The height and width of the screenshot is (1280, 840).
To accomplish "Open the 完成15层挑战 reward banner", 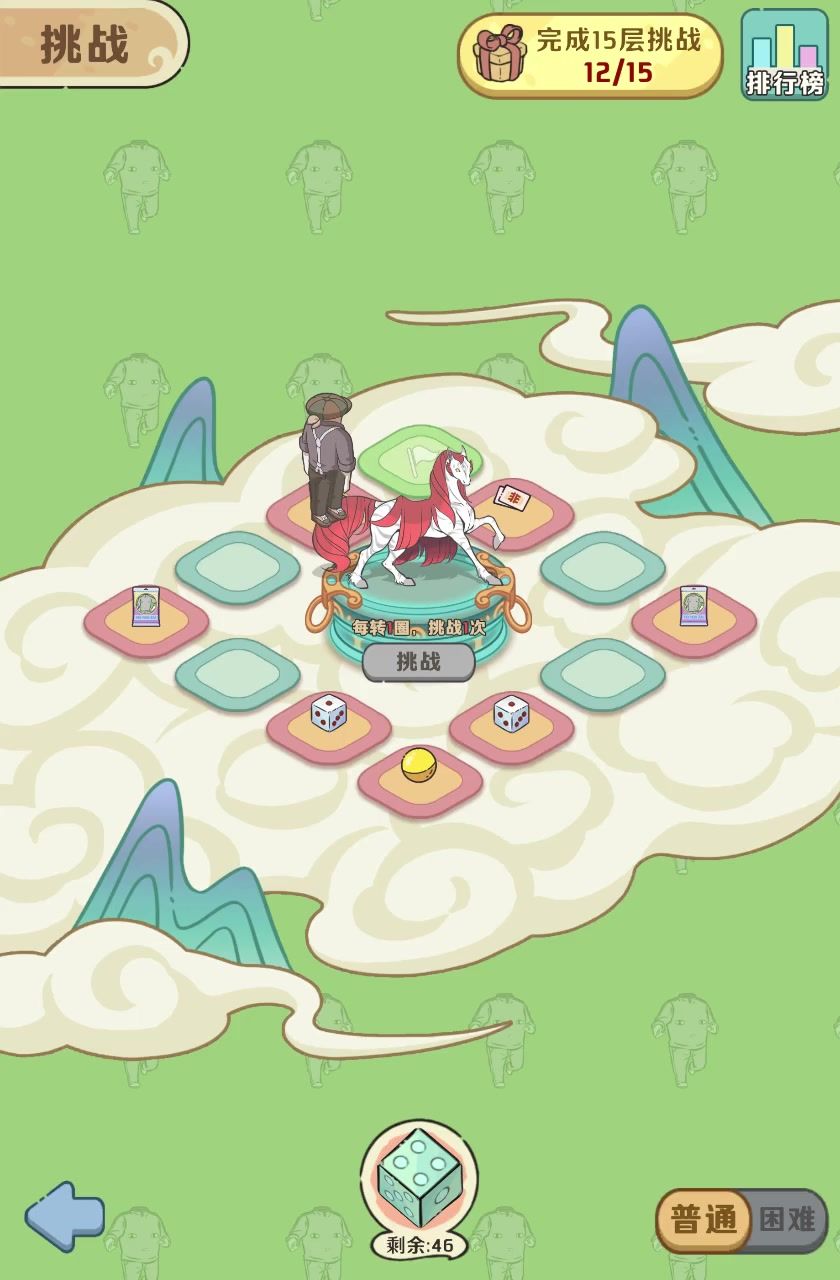I will pyautogui.click(x=590, y=56).
